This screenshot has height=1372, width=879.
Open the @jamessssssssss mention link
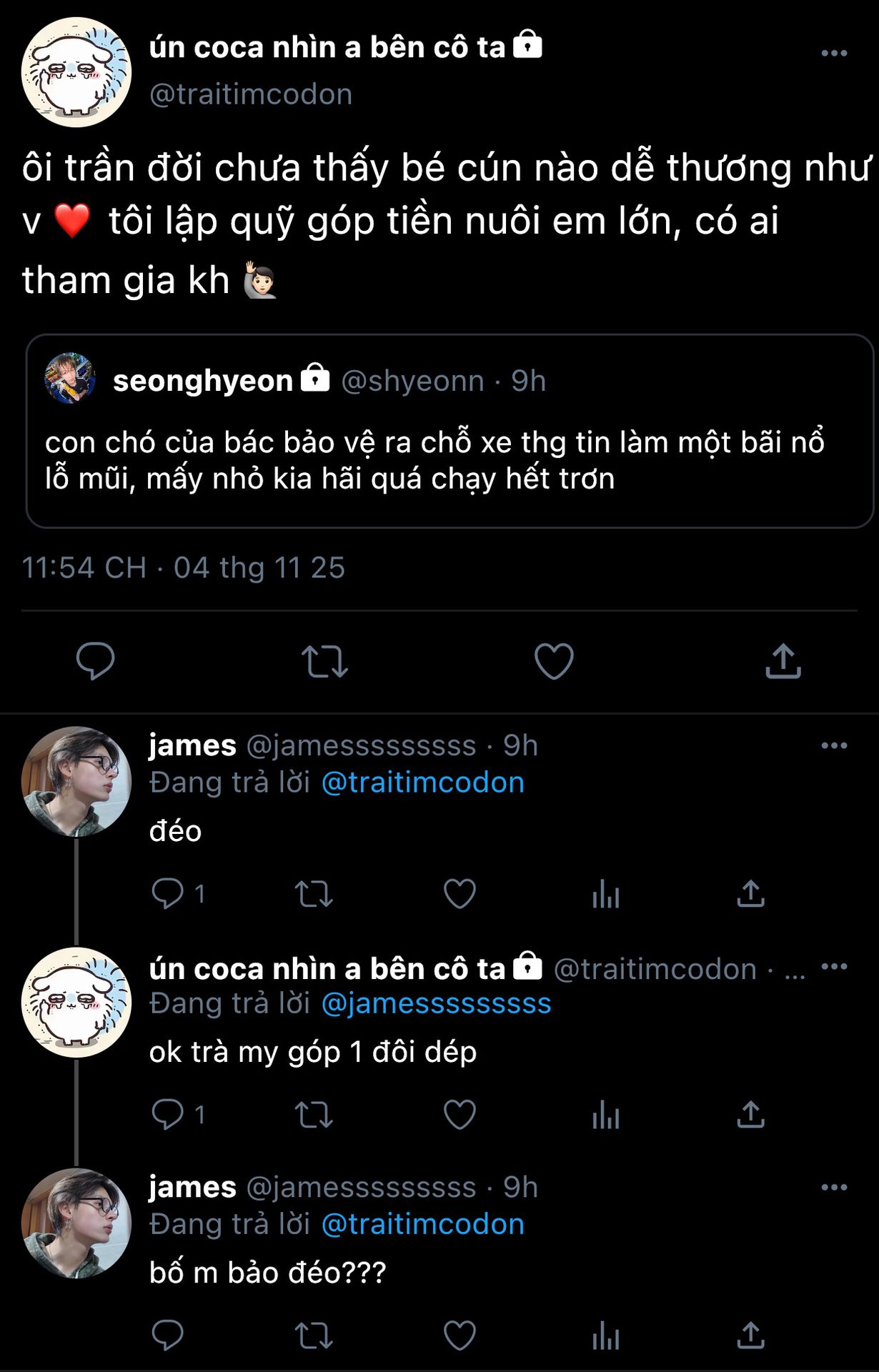[436, 1003]
